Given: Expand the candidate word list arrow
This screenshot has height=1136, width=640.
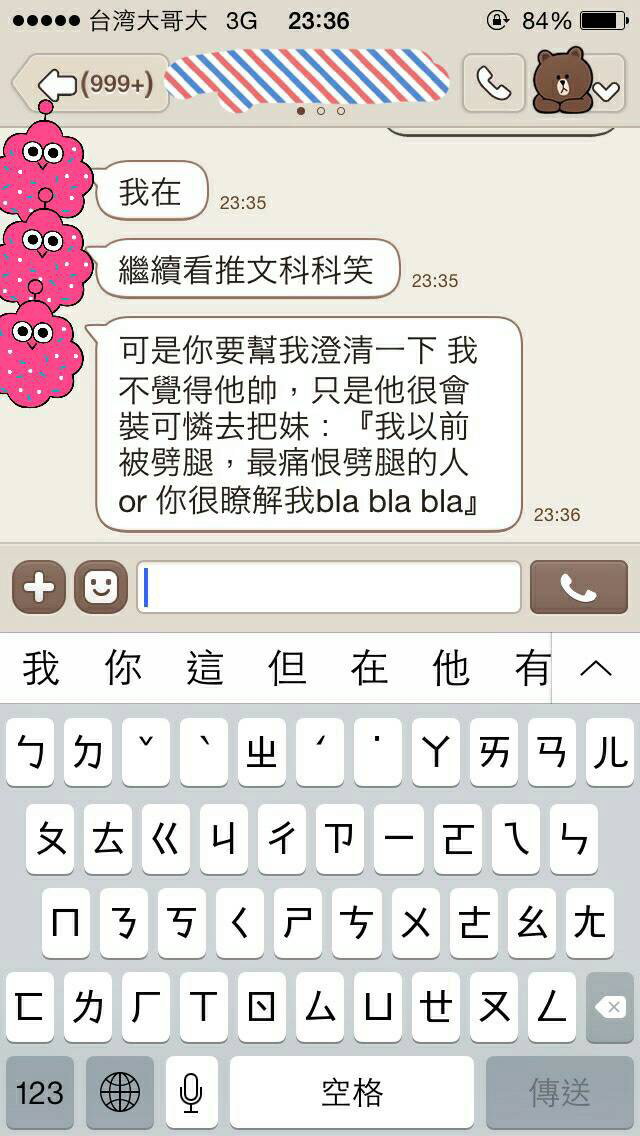Looking at the screenshot, I should pos(596,668).
